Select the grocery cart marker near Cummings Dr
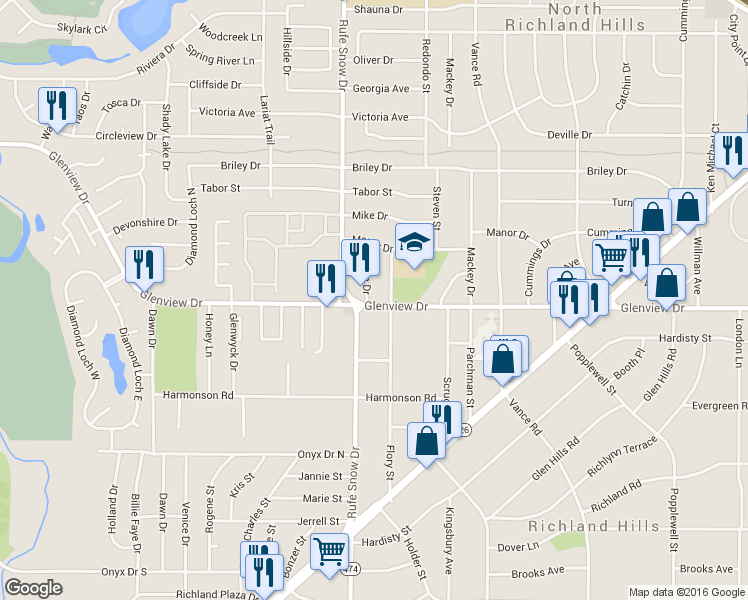The height and width of the screenshot is (600, 748). (611, 261)
